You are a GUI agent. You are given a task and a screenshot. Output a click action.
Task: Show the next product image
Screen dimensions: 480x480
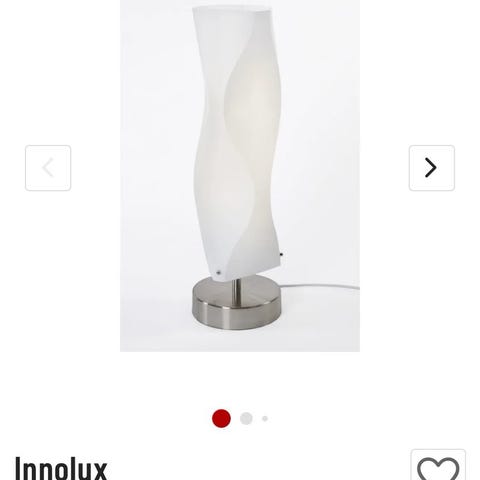click(x=432, y=168)
